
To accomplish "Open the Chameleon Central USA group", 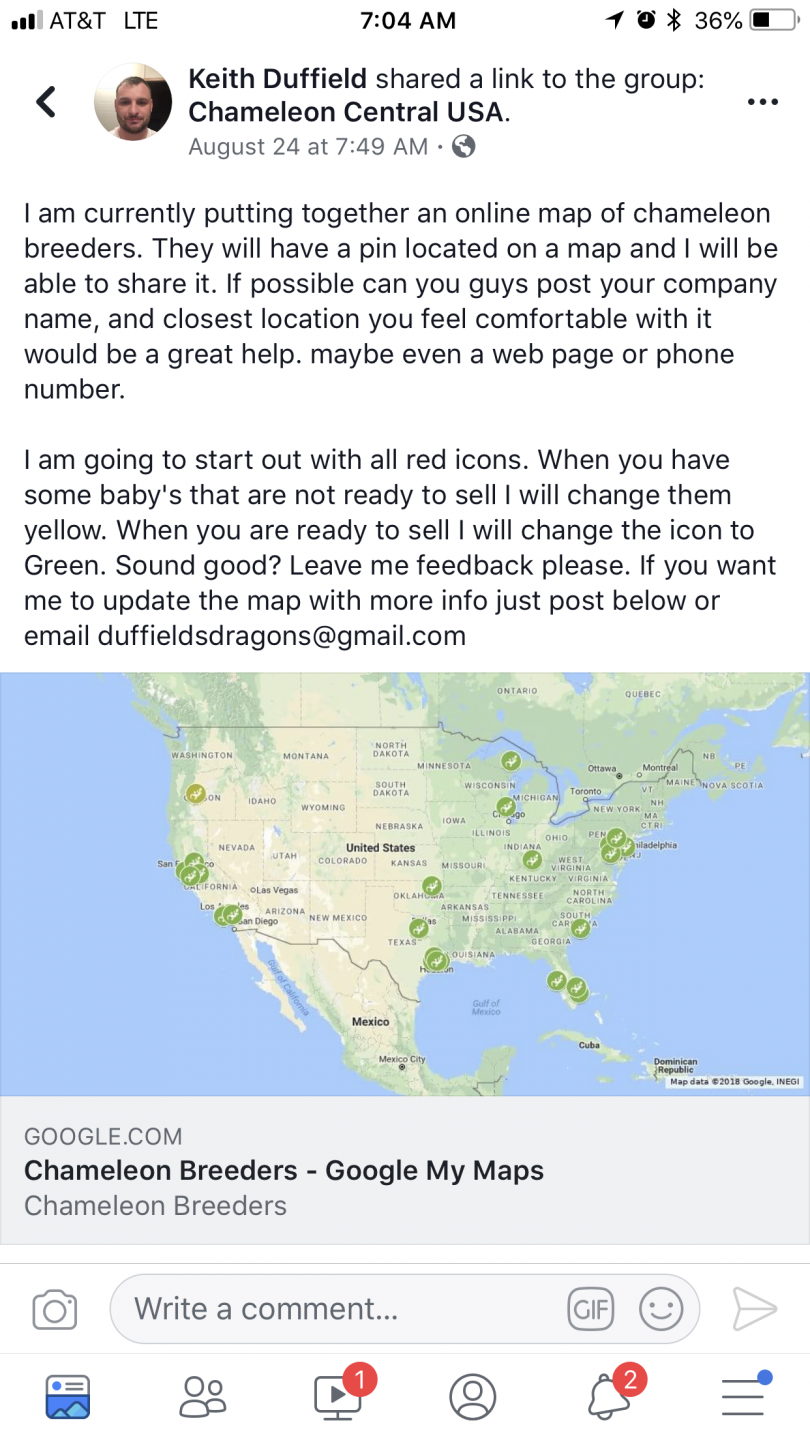I will click(x=345, y=112).
